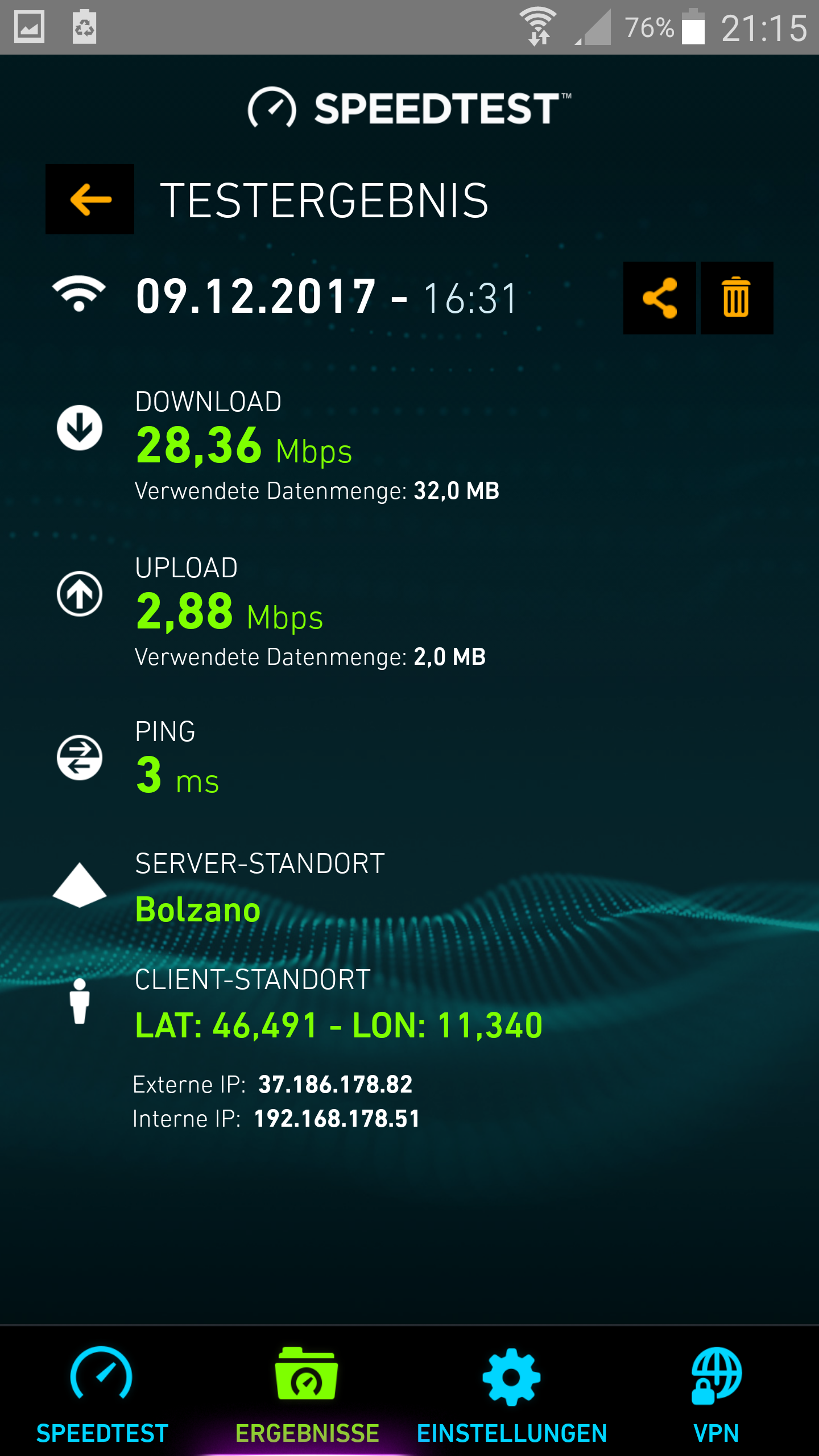Open the Einstellungen tab
This screenshot has width=819, height=1456.
pos(512,1393)
